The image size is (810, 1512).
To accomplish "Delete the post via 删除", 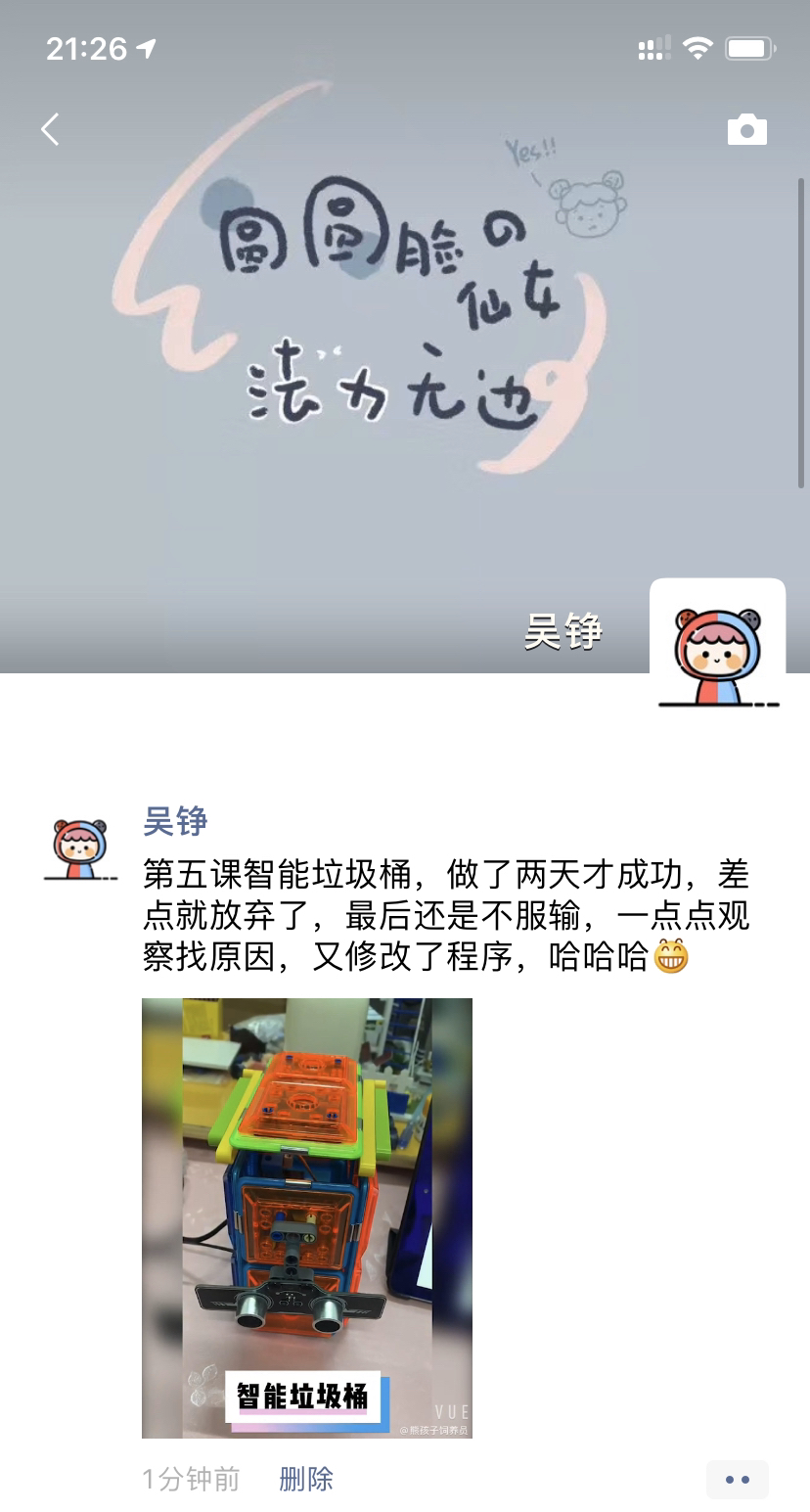I will tap(306, 1479).
